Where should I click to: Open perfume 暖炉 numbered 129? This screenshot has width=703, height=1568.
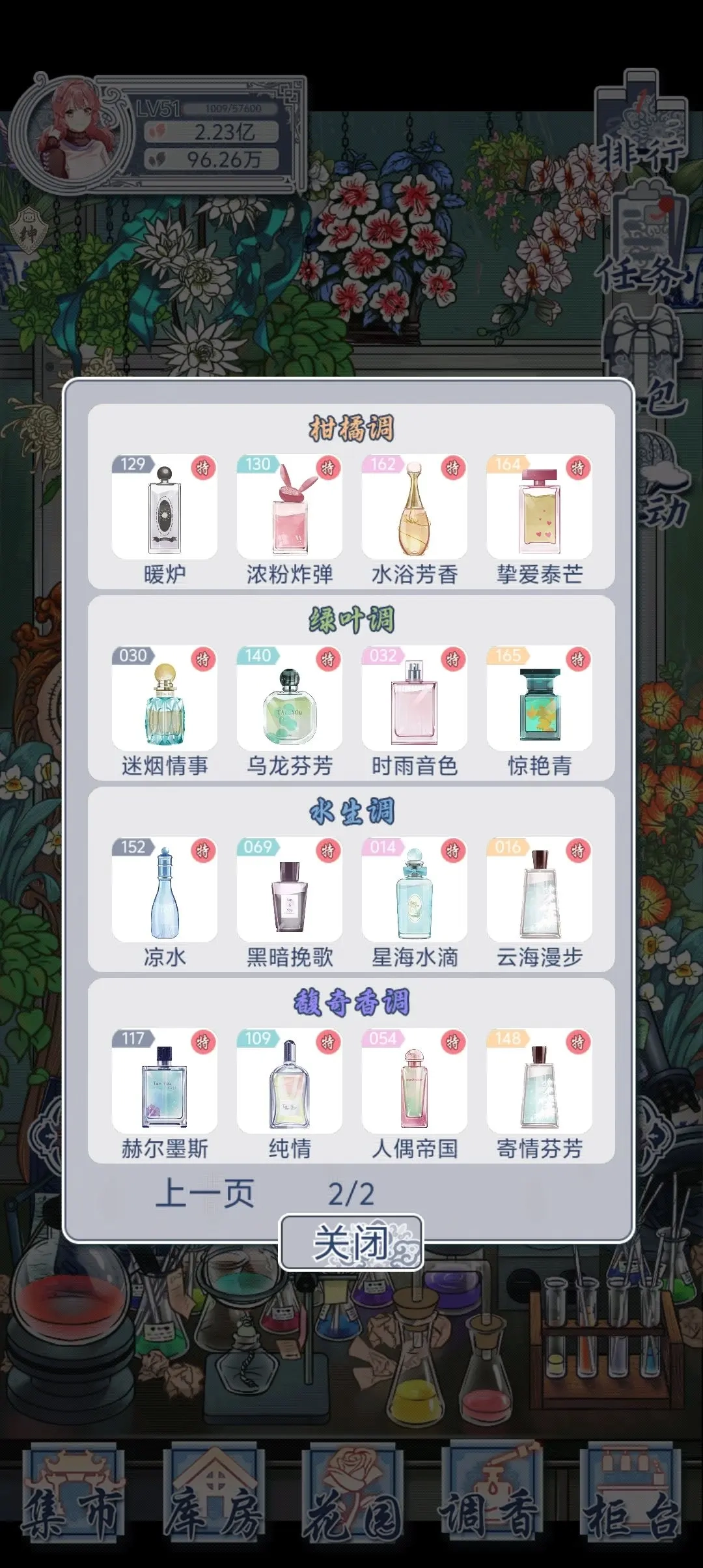click(164, 508)
